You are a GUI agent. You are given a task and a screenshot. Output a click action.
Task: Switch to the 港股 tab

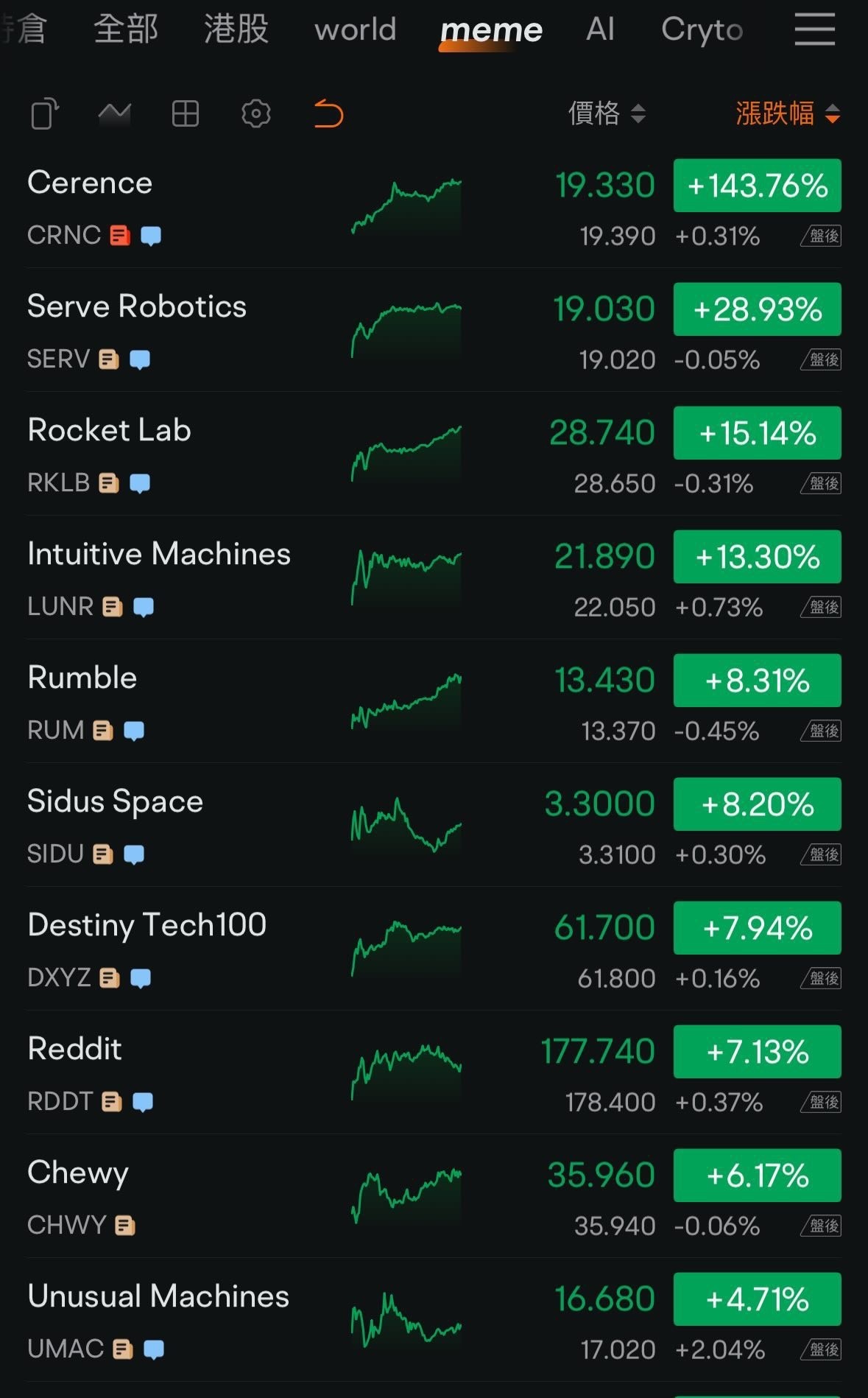point(236,29)
